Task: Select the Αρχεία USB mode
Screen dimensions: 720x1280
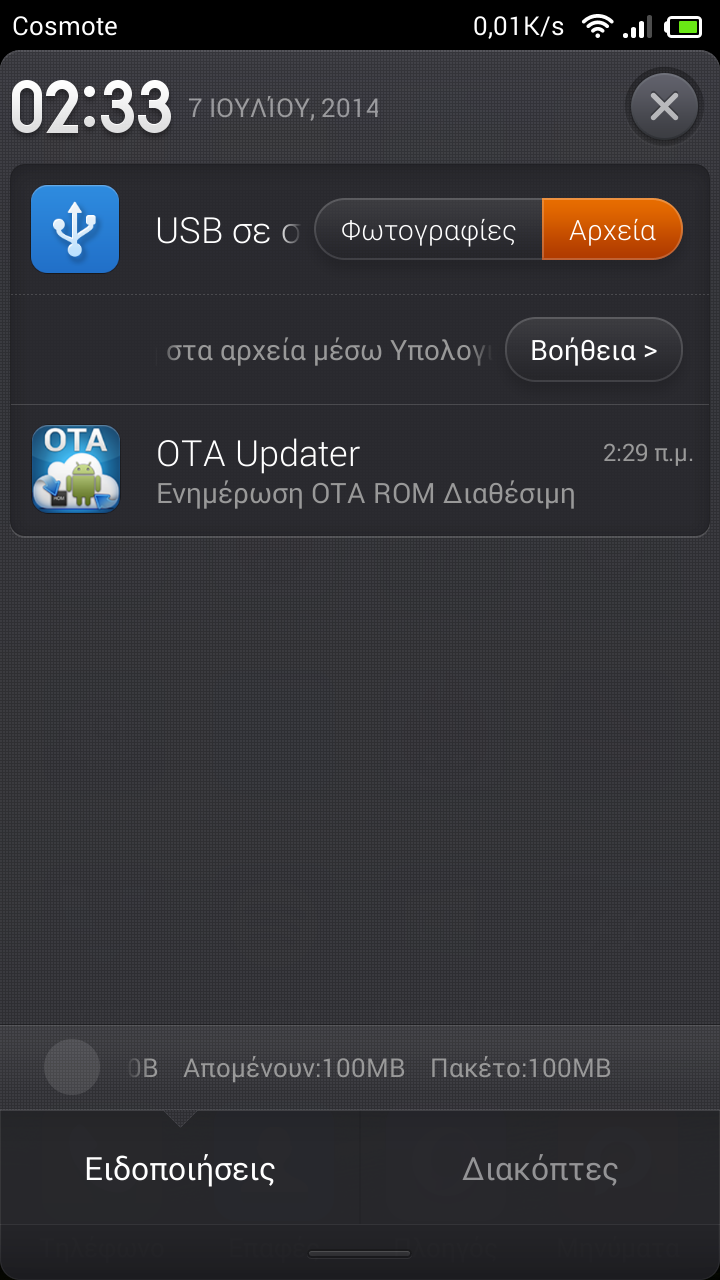Action: tap(612, 231)
